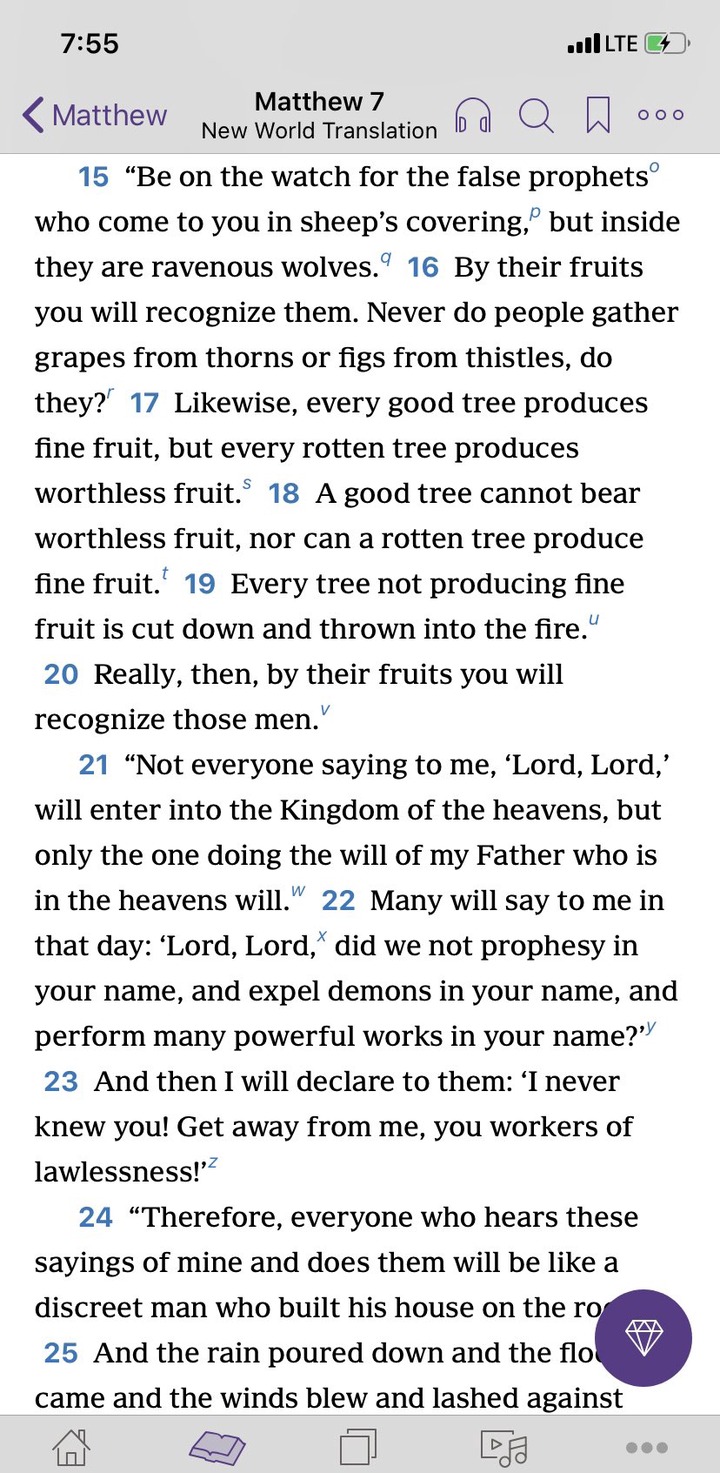Tap verse number 15

tap(93, 177)
